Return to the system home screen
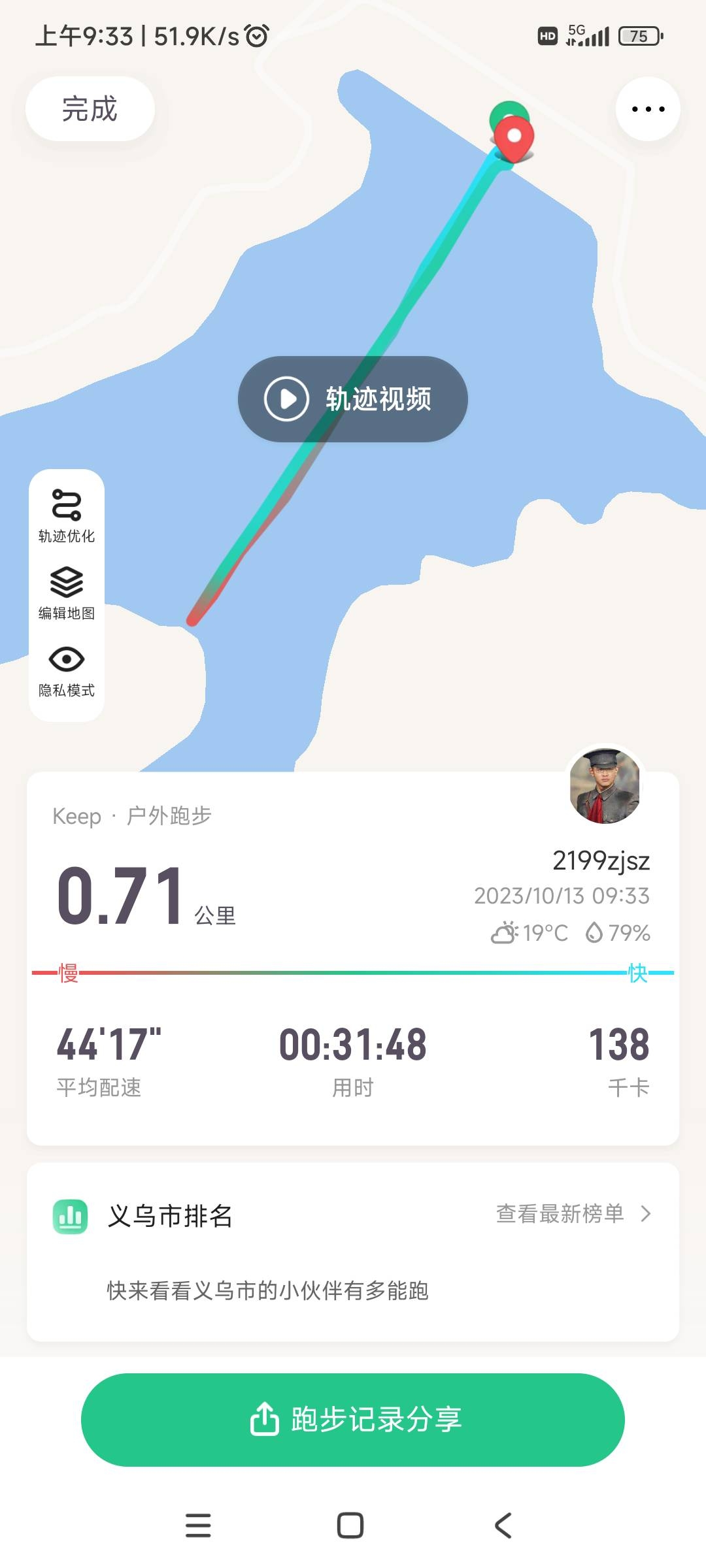The height and width of the screenshot is (1568, 706). pyautogui.click(x=350, y=1526)
